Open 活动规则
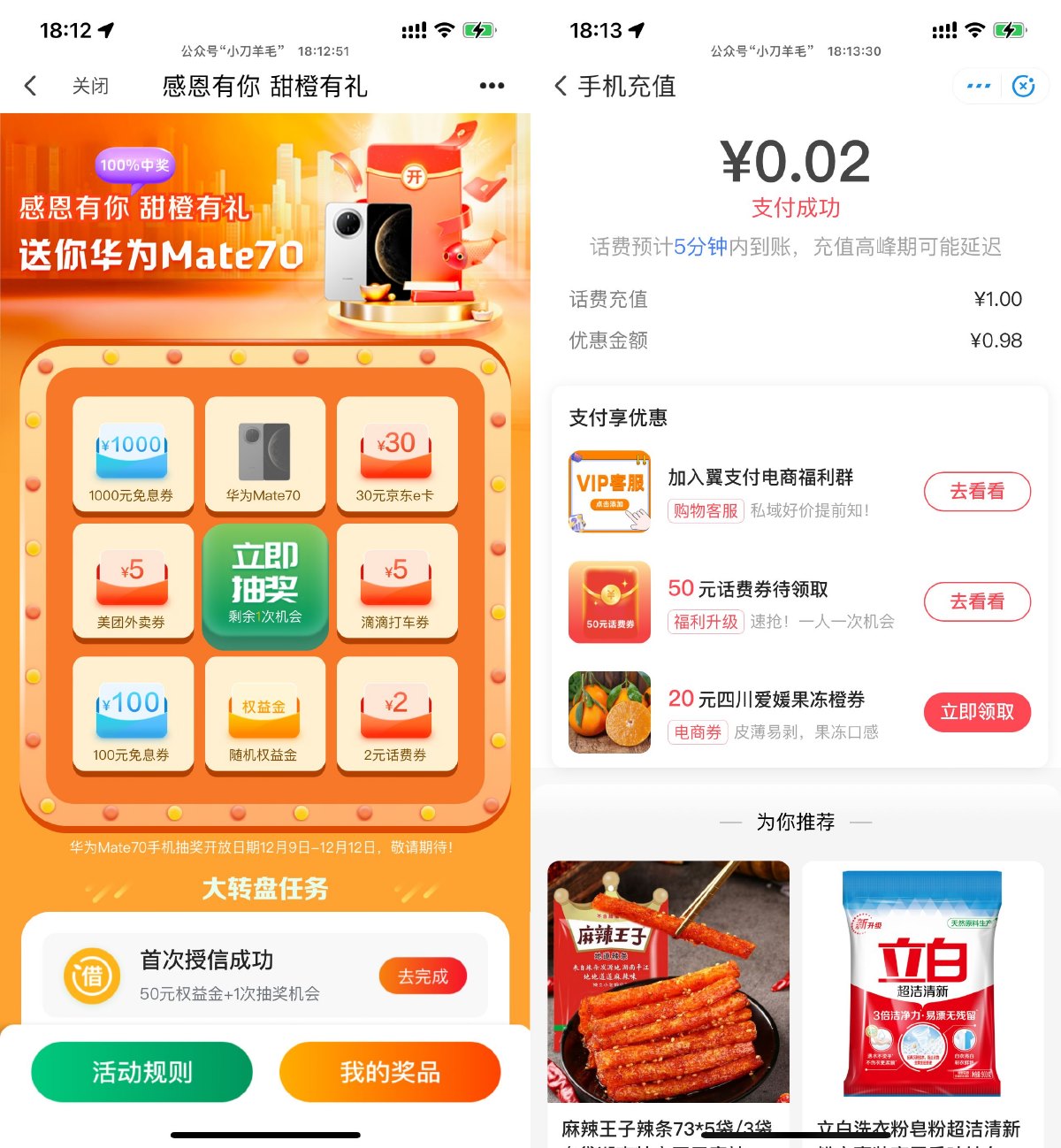The image size is (1061, 1148). [142, 1072]
